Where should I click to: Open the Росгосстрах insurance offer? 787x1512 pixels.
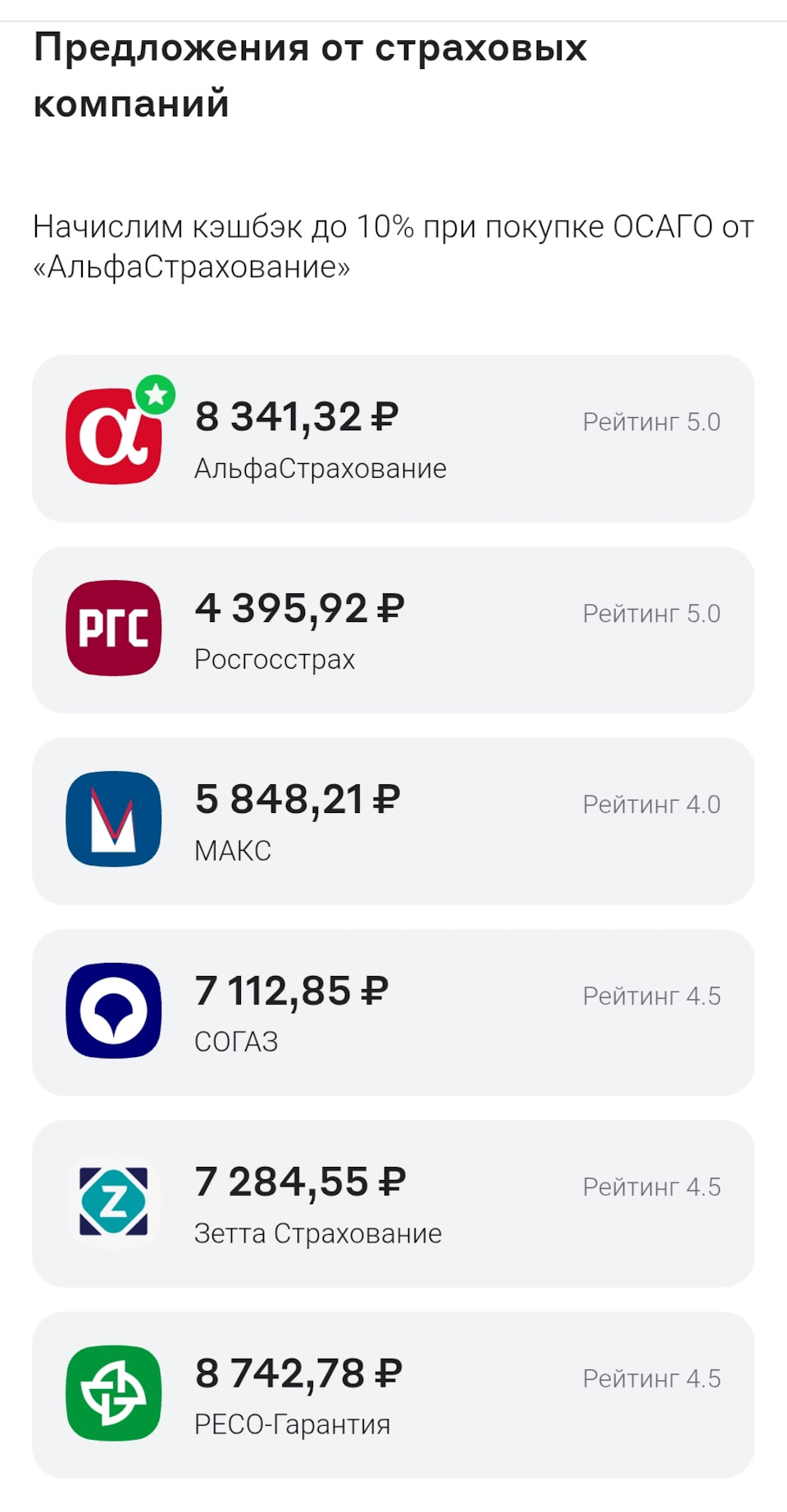click(x=393, y=629)
